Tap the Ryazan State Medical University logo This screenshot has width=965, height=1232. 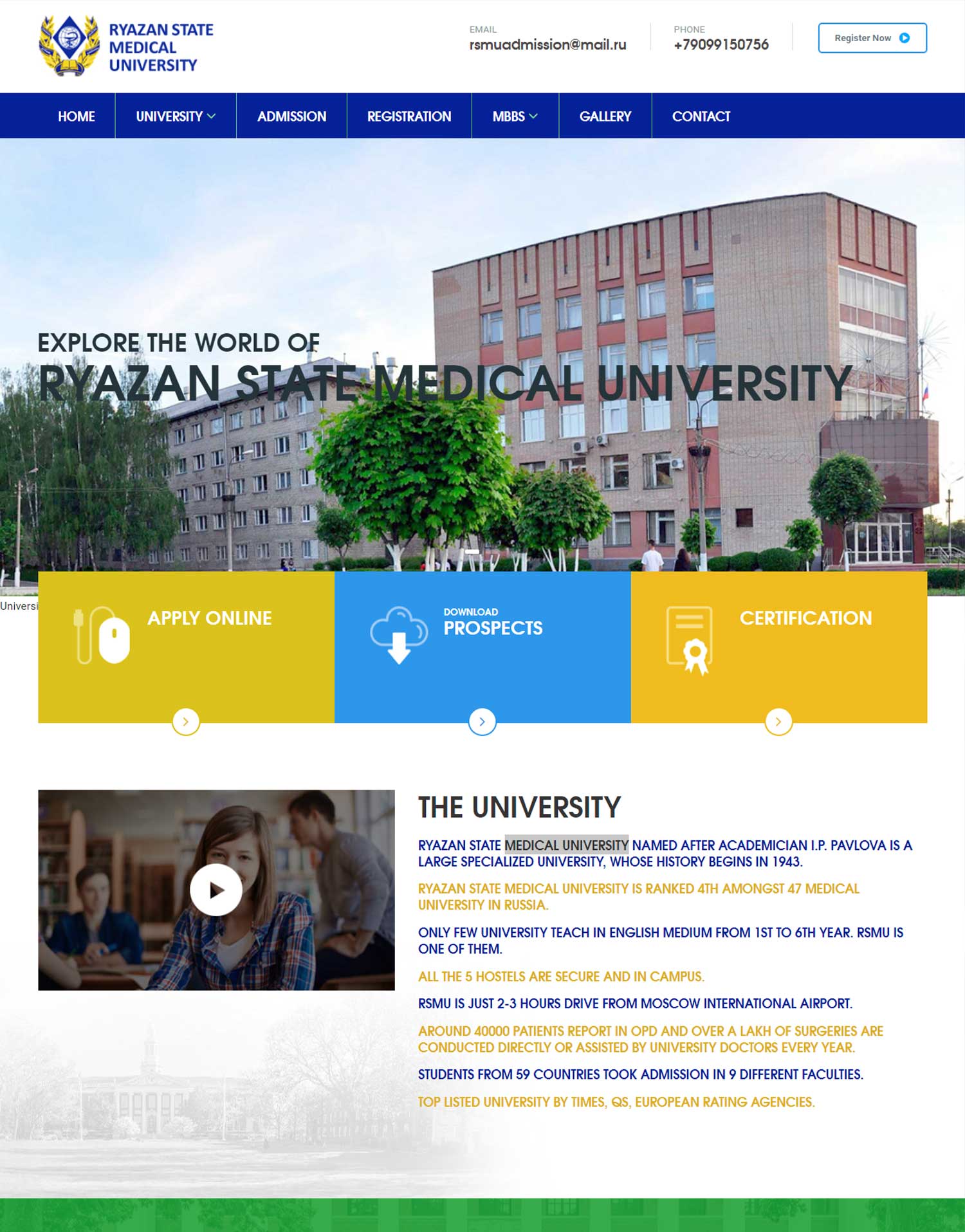(x=126, y=46)
